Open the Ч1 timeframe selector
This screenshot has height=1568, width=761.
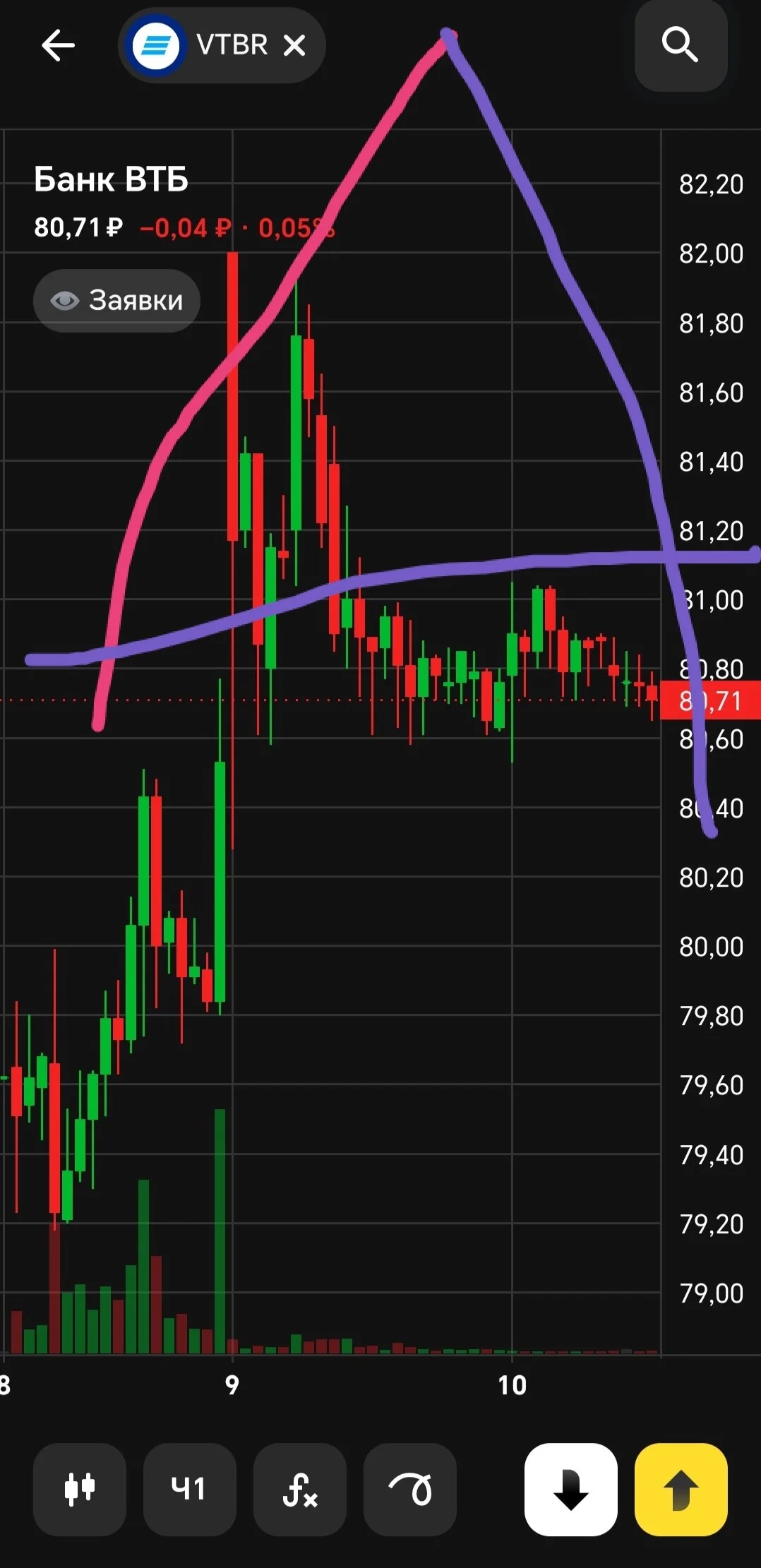pos(189,1490)
